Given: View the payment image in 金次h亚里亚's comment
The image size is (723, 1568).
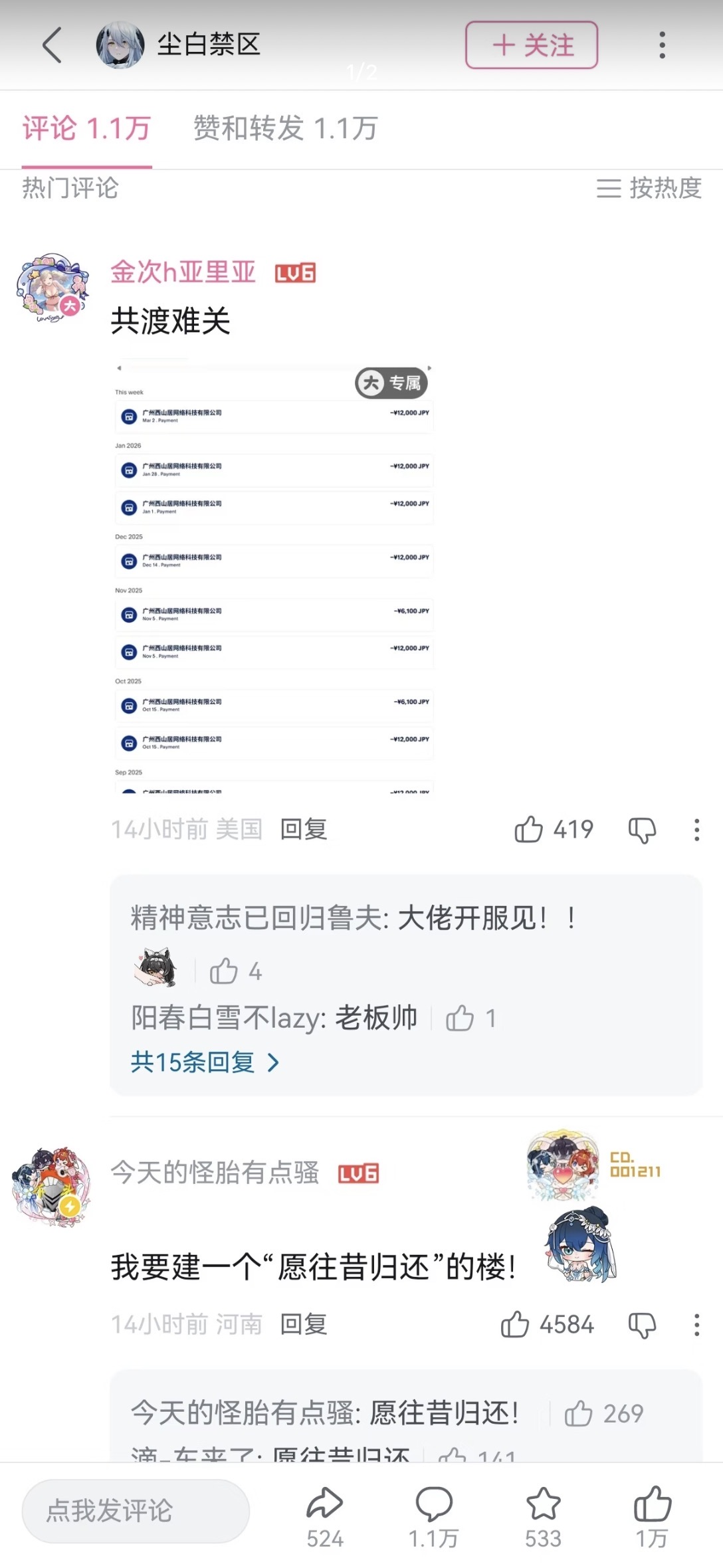Looking at the screenshot, I should pos(273,578).
